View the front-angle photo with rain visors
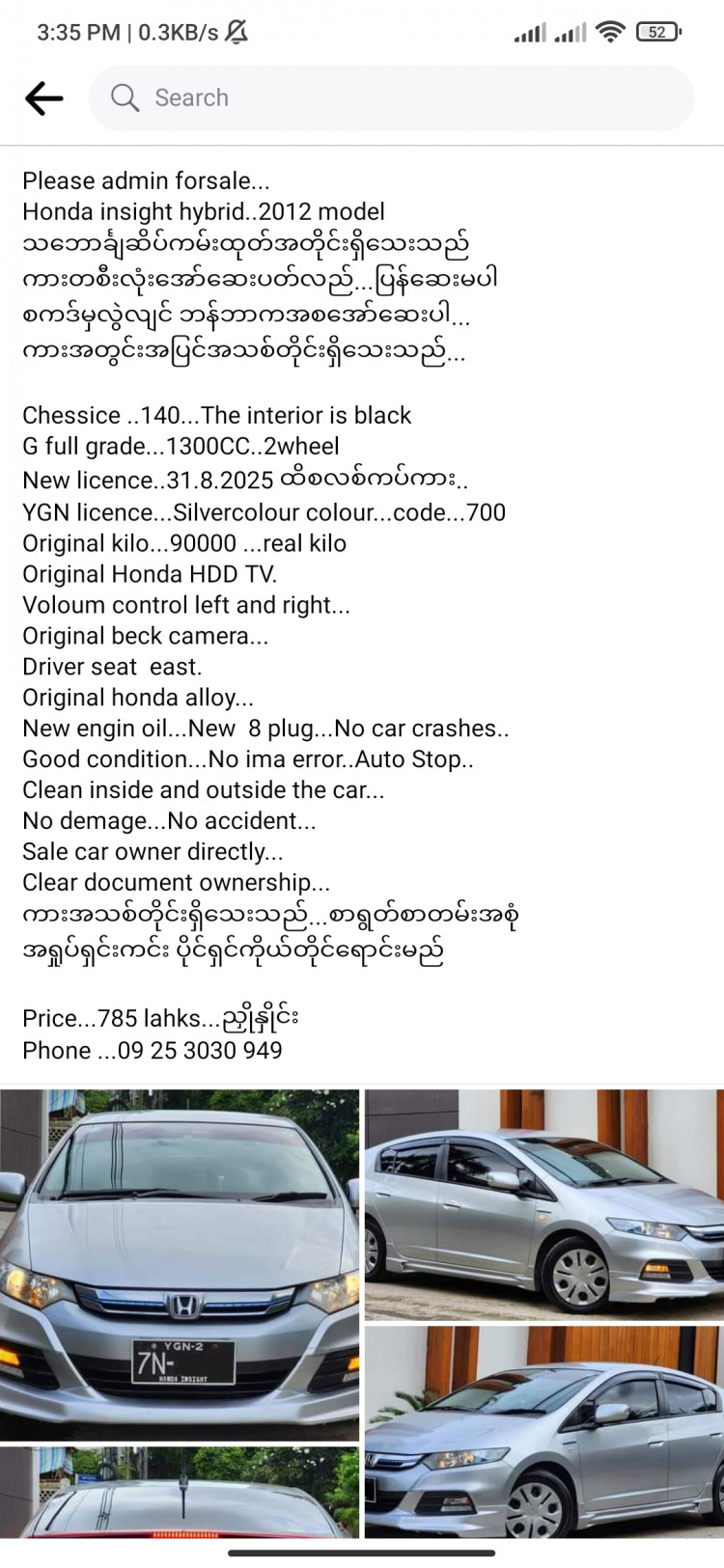This screenshot has height=1568, width=724. pyautogui.click(x=543, y=1430)
